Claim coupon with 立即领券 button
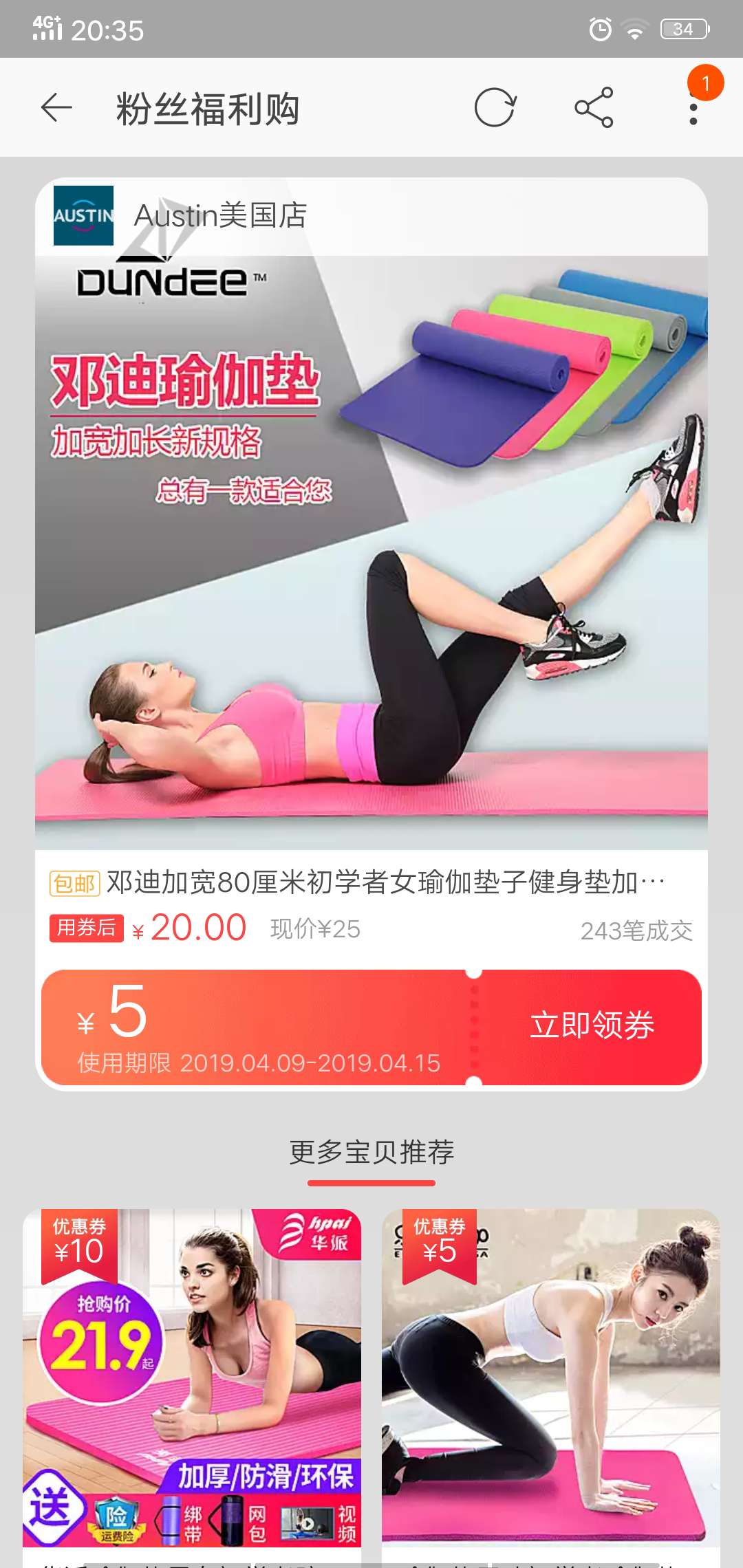743x1568 pixels. [592, 1026]
